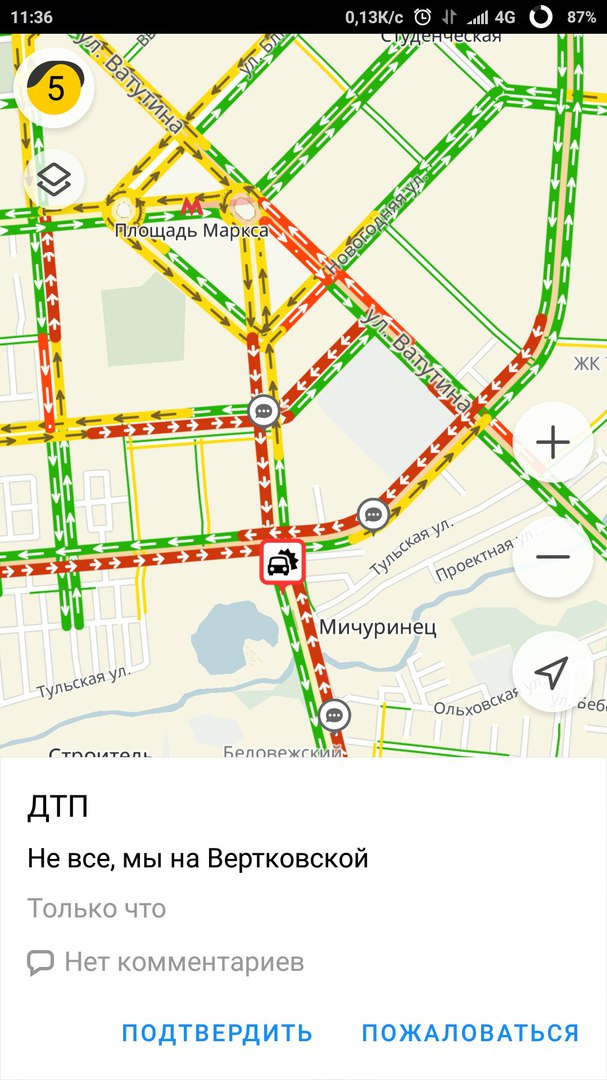Screen dimensions: 607x1080
Task: Open comments section Нет комментариев
Action: pyautogui.click(x=166, y=962)
